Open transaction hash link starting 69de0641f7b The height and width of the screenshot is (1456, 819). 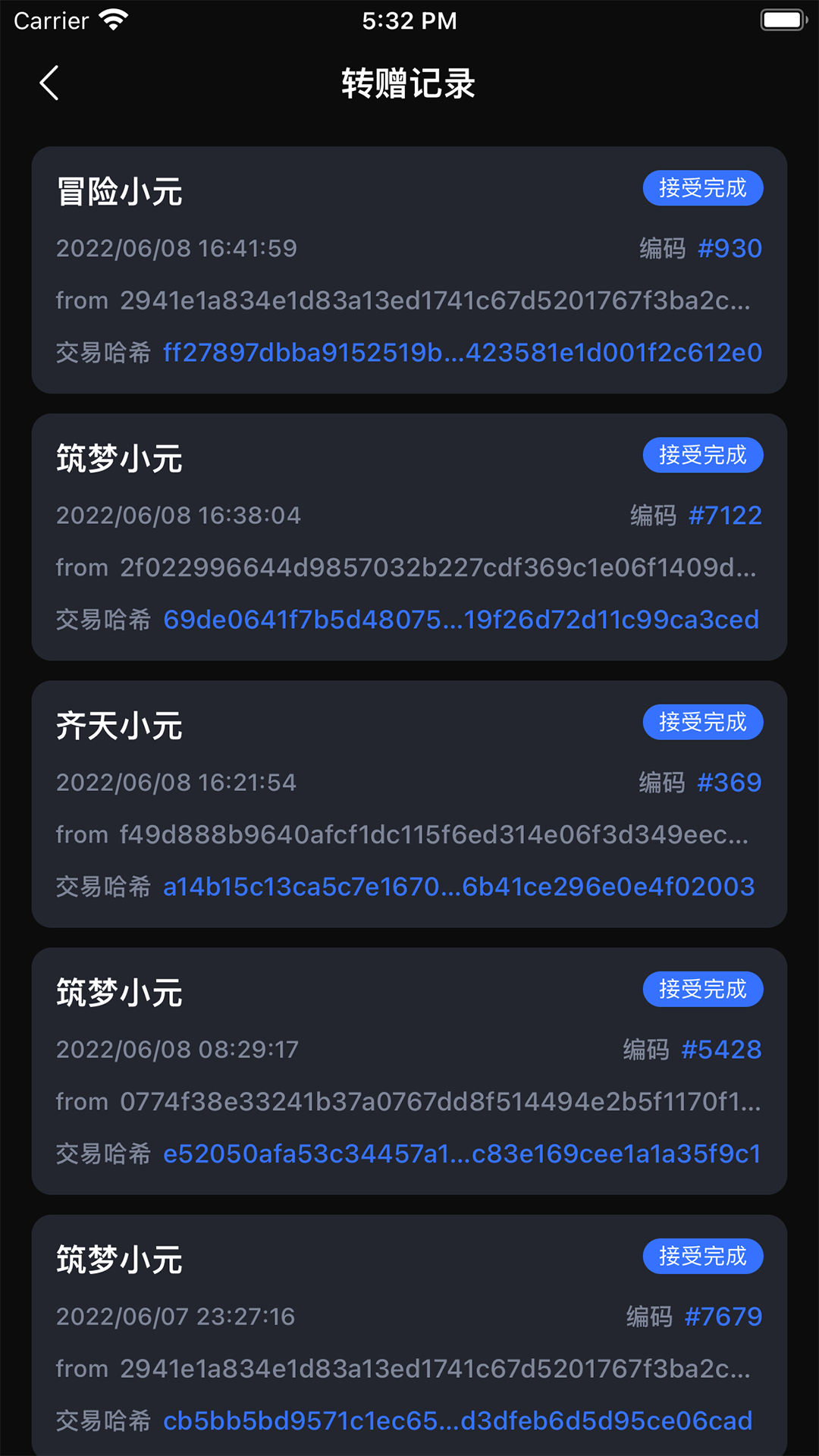tap(460, 620)
